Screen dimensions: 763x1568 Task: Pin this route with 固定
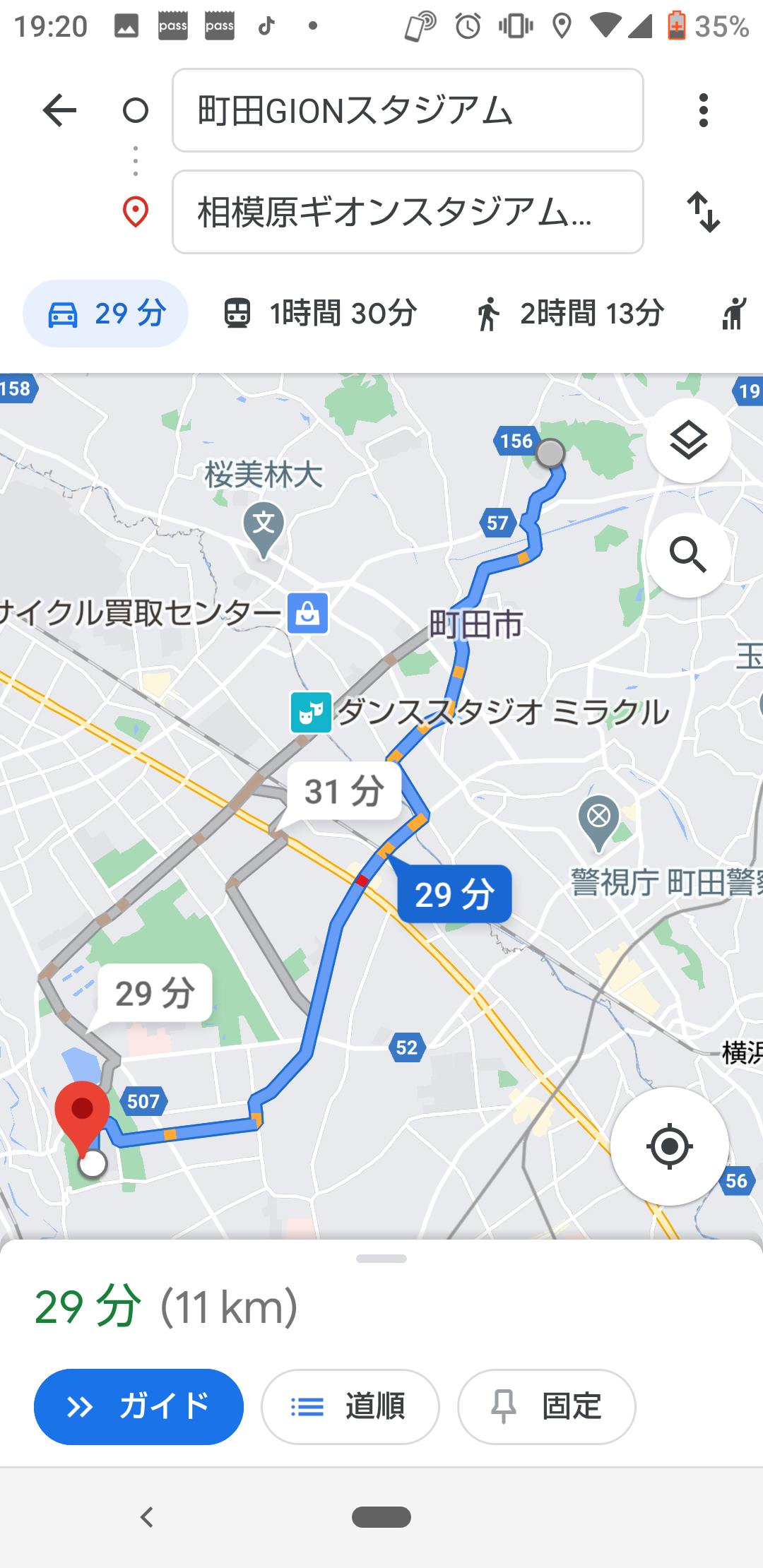pos(546,1407)
